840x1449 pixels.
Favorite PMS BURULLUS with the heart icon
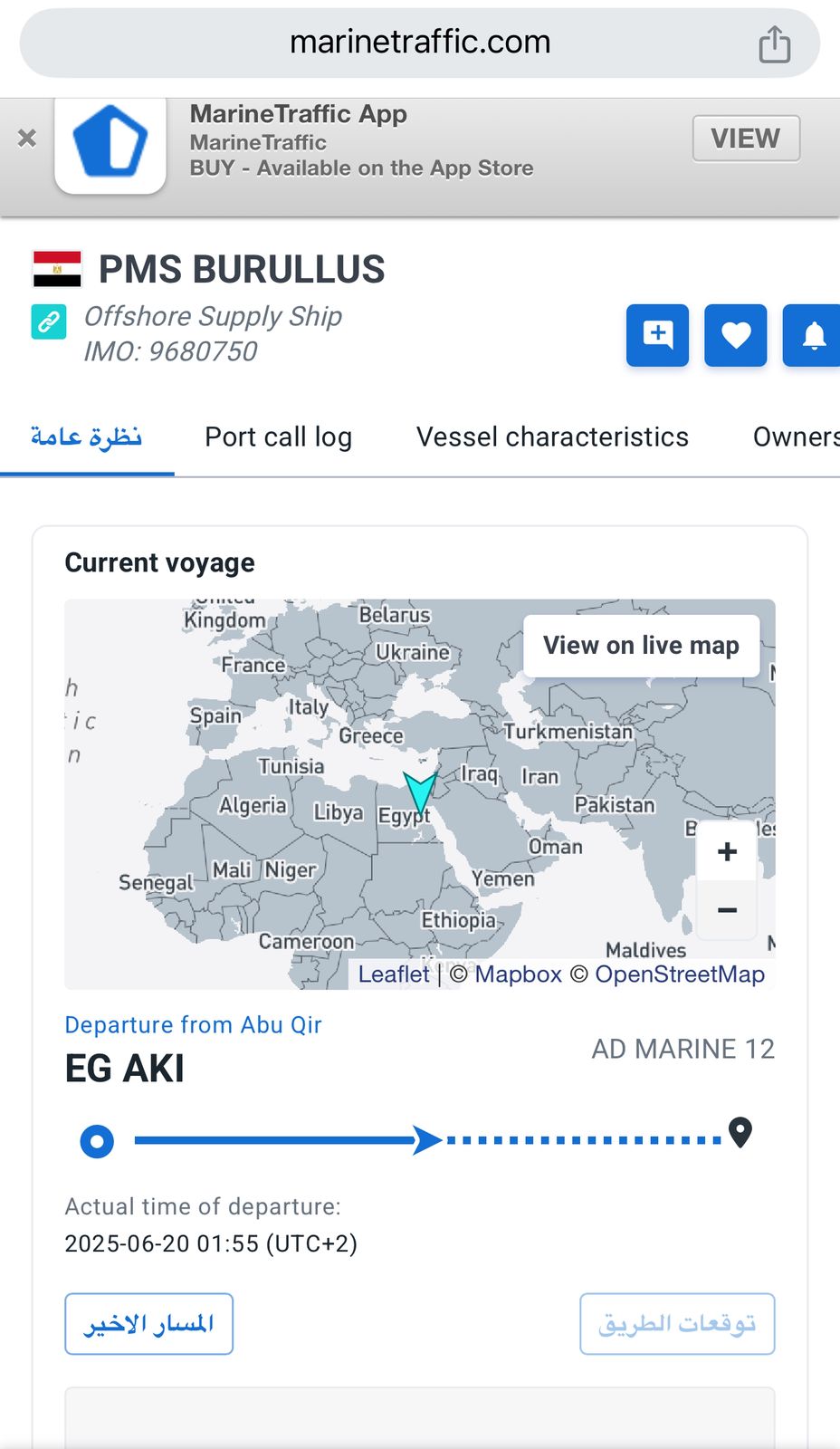tap(735, 335)
